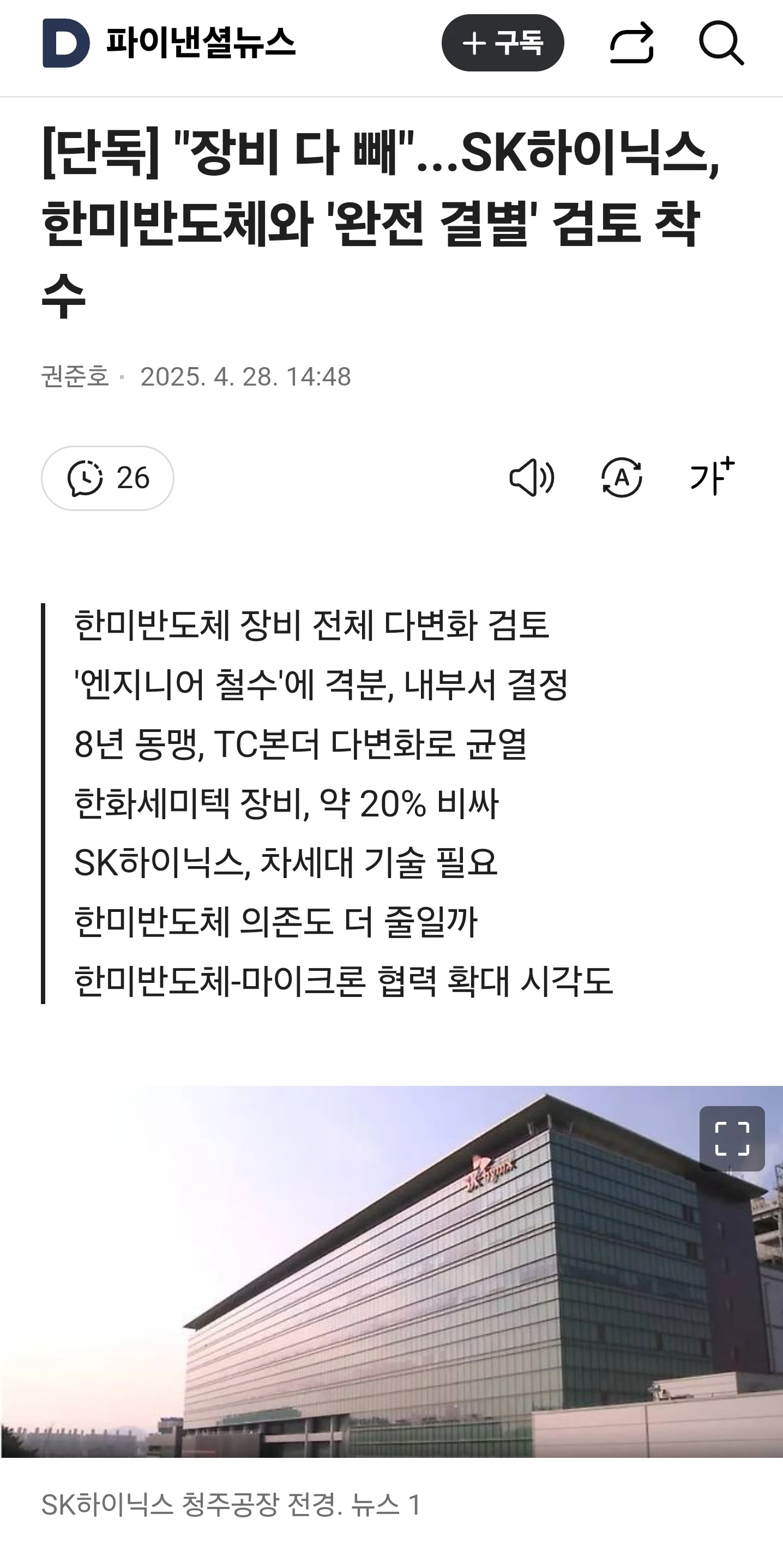Translate the article
Viewport: 783px width, 1568px height.
tap(621, 478)
